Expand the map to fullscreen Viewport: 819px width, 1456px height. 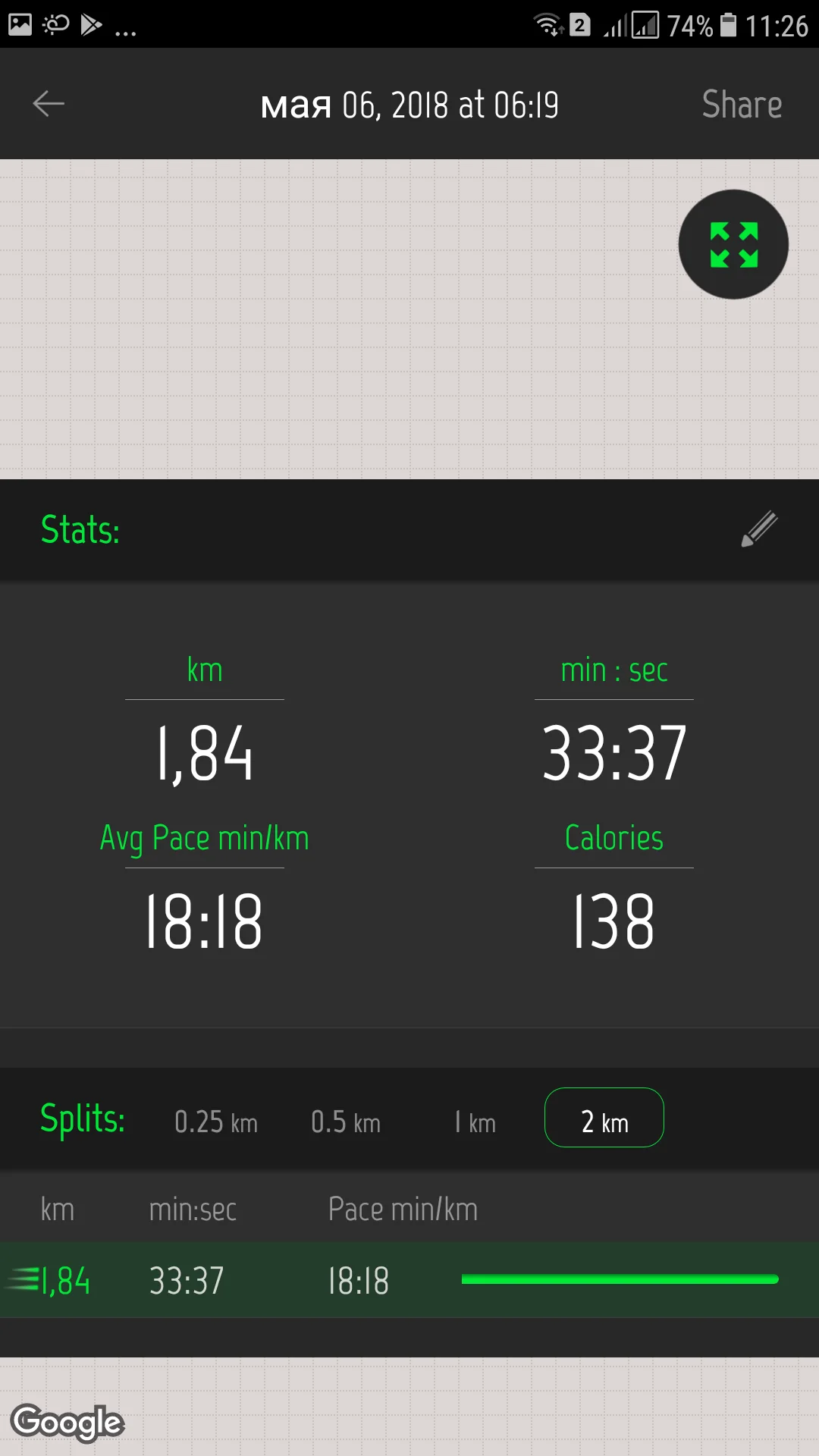pos(733,244)
